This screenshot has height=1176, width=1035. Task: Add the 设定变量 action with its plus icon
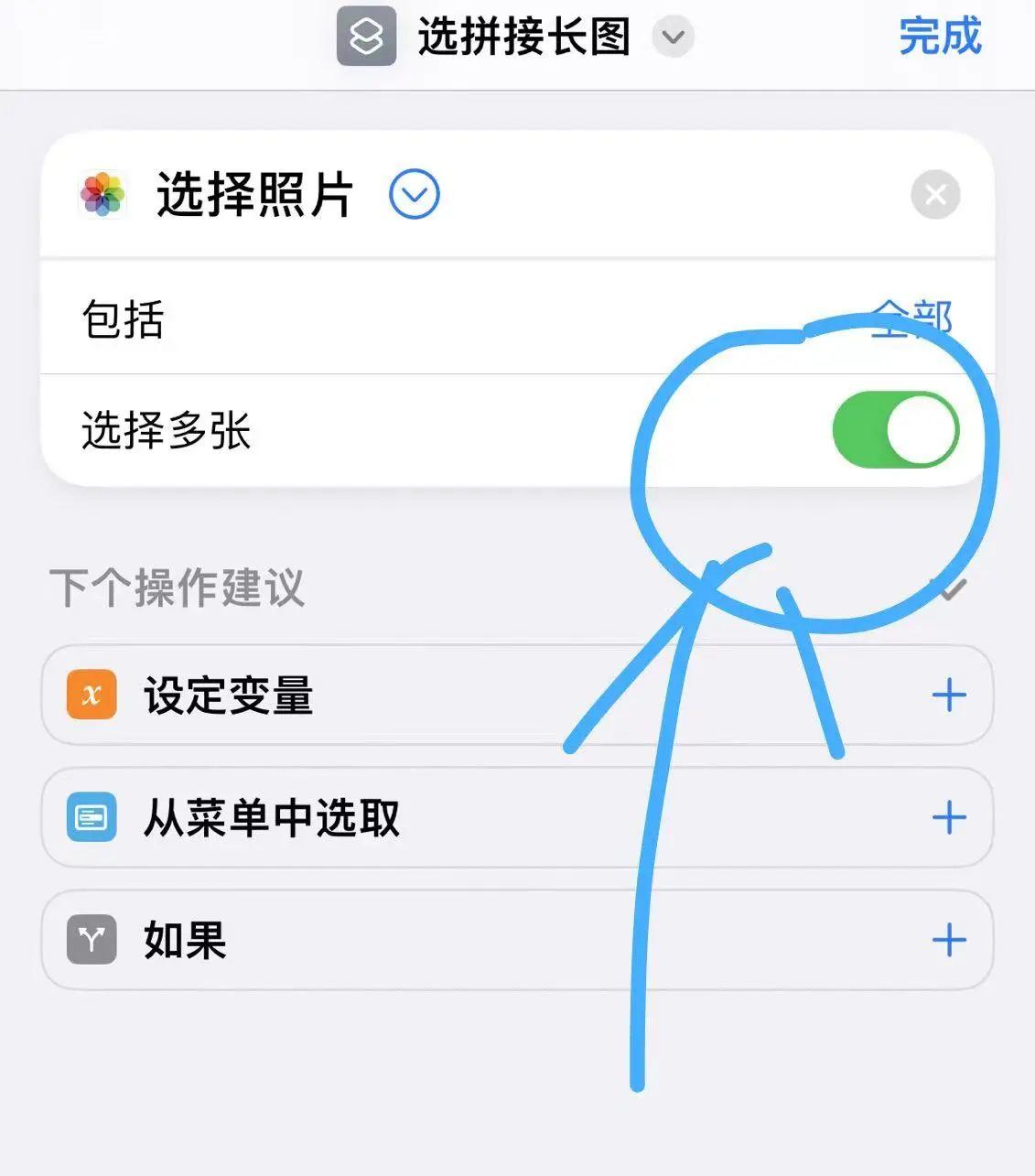[950, 696]
